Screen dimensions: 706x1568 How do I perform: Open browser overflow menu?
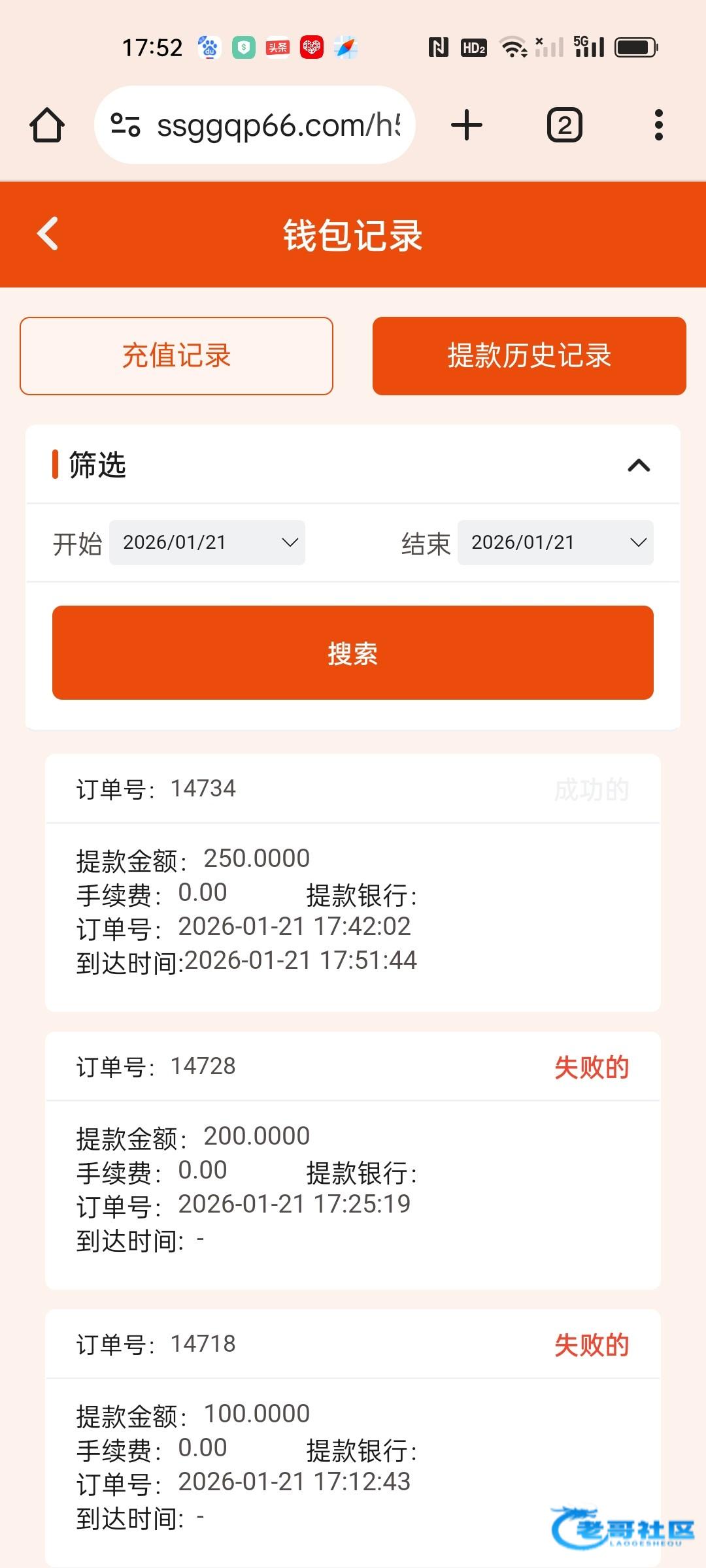658,125
